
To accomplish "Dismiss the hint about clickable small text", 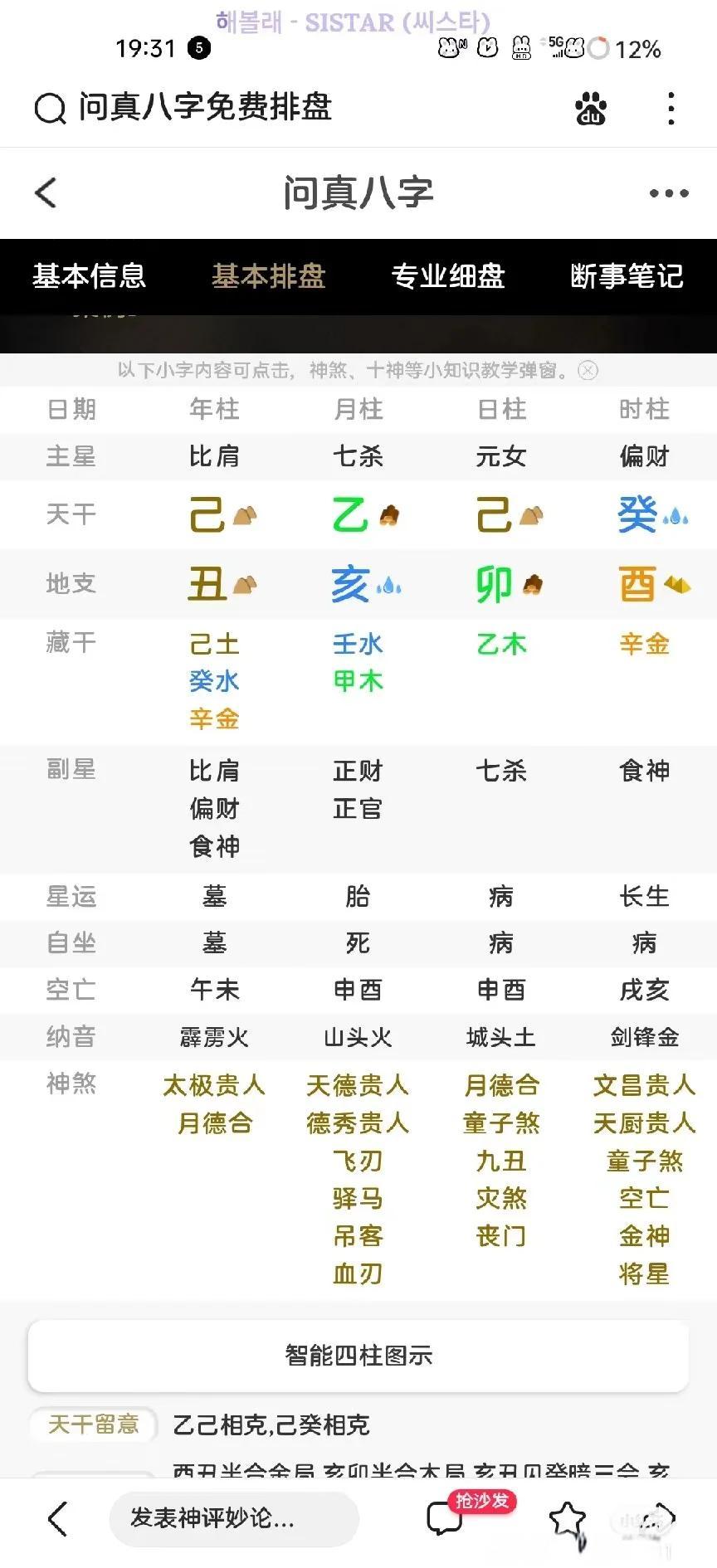I will coord(588,370).
